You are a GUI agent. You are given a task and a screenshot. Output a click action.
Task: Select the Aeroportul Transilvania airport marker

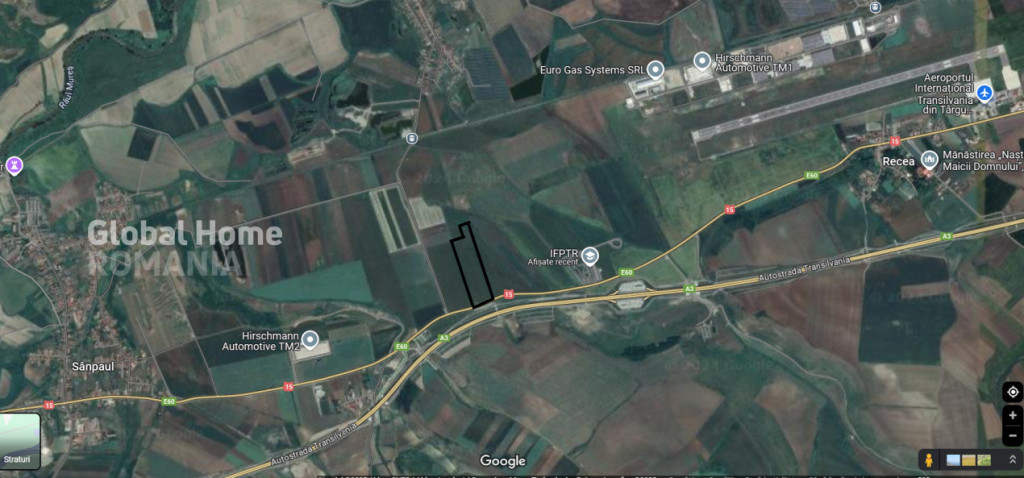pyautogui.click(x=985, y=94)
